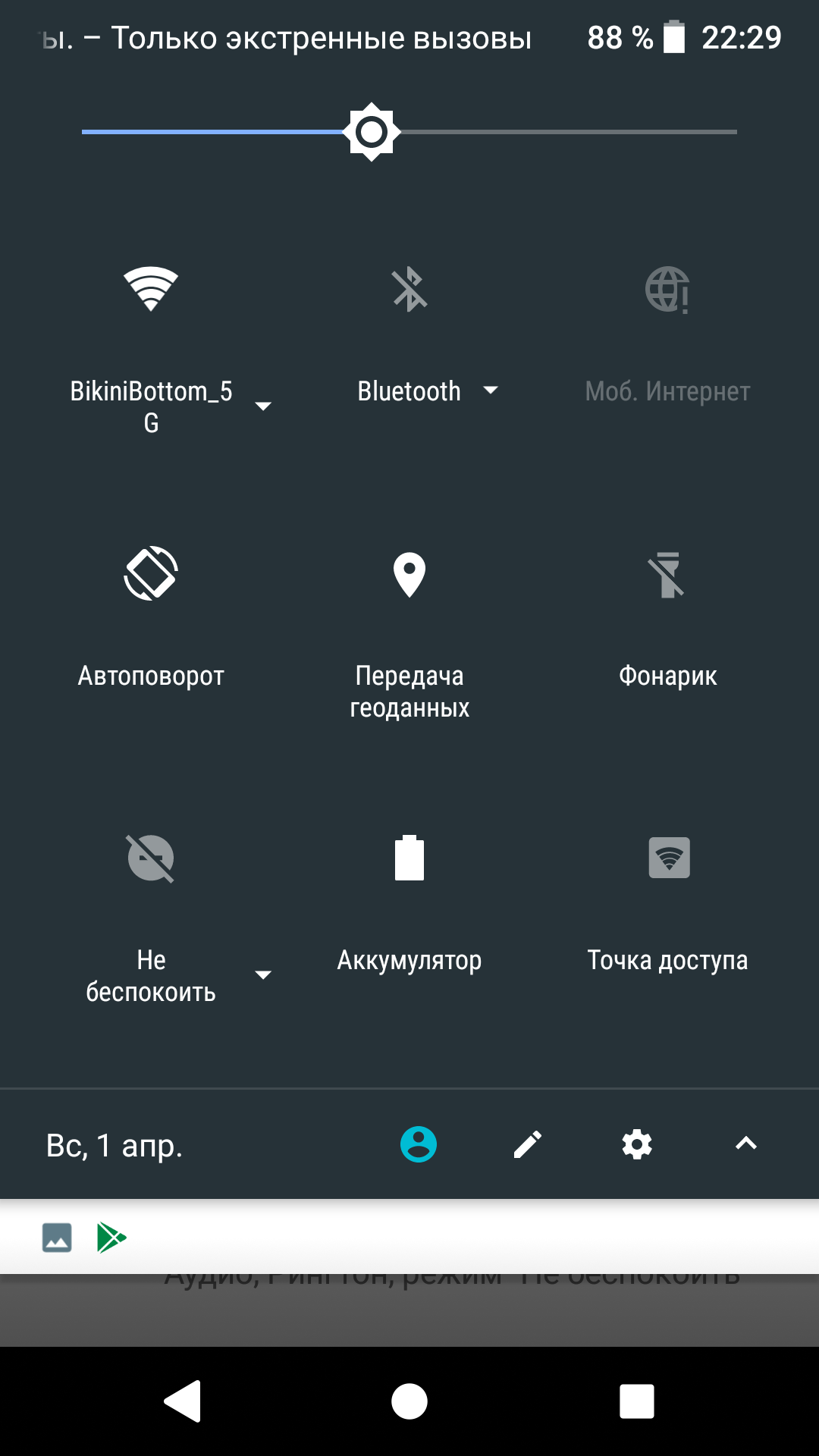Enable the Не беспокоить mode icon

tap(151, 858)
